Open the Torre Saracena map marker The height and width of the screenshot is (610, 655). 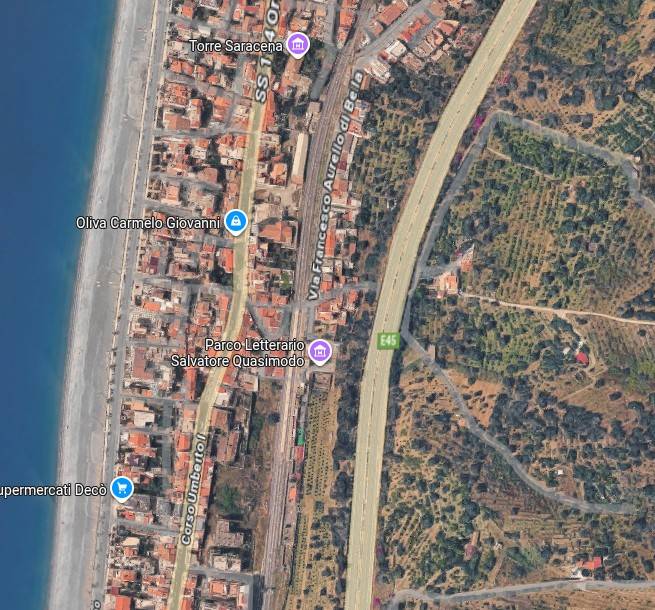pyautogui.click(x=297, y=45)
